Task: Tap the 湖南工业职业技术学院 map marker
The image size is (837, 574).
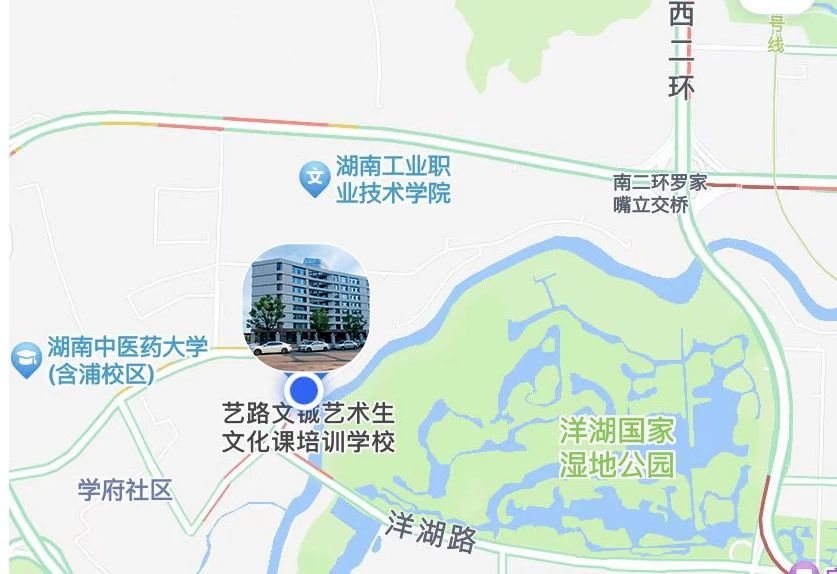Action: (x=315, y=179)
